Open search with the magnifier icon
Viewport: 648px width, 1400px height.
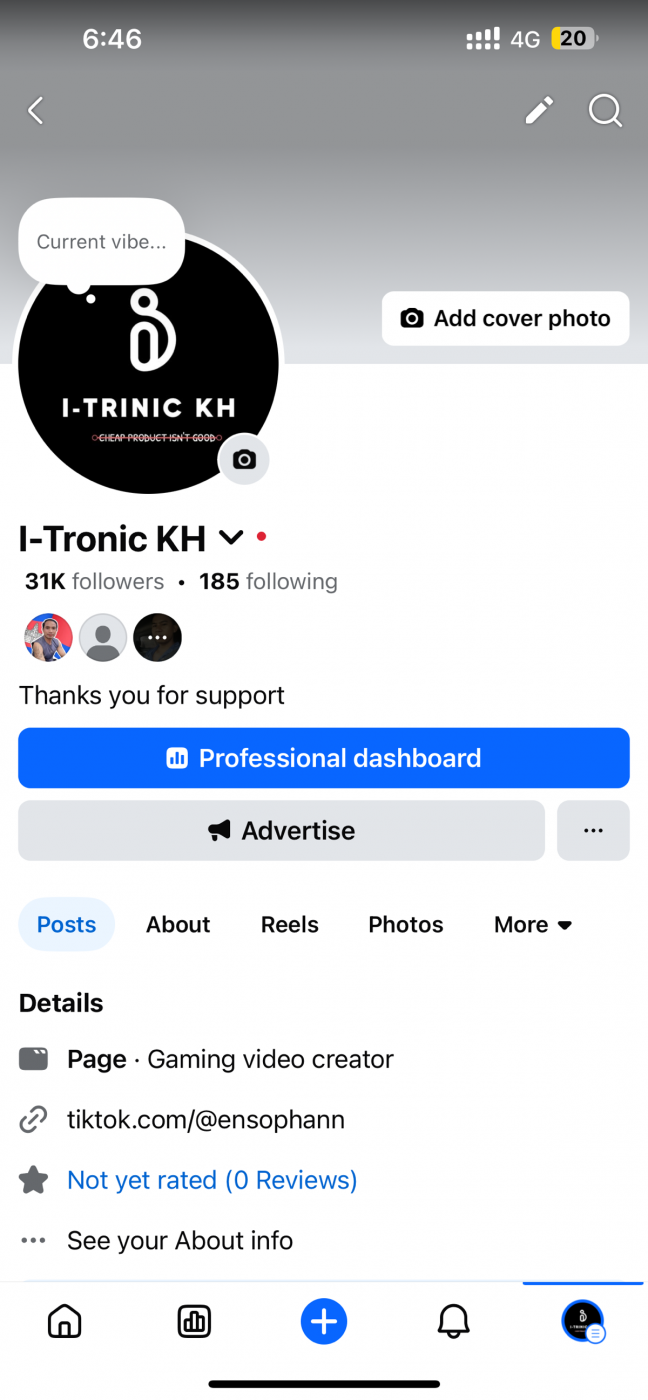tap(605, 110)
